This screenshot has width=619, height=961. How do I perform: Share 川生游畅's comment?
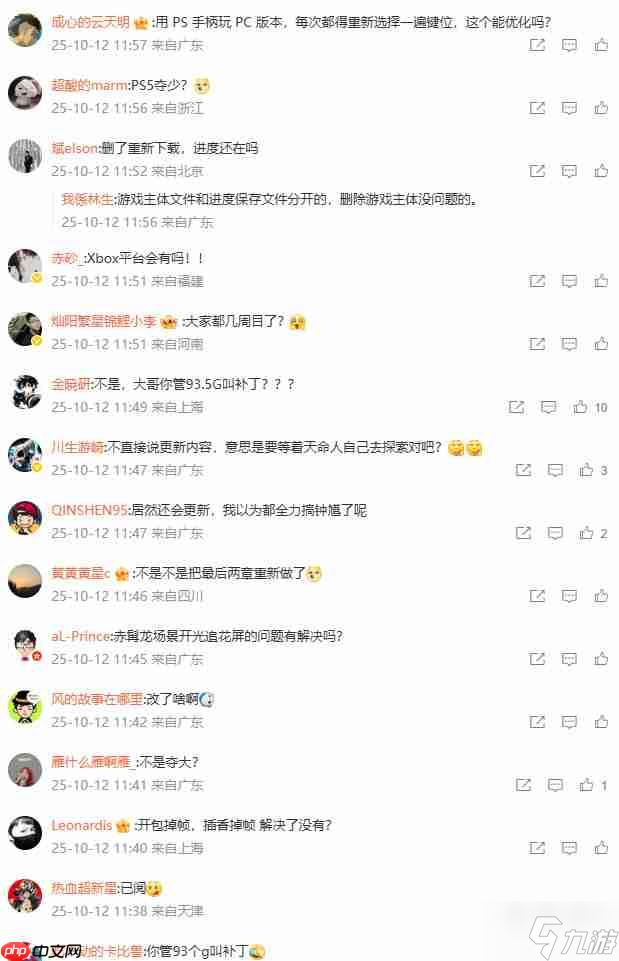coord(523,470)
